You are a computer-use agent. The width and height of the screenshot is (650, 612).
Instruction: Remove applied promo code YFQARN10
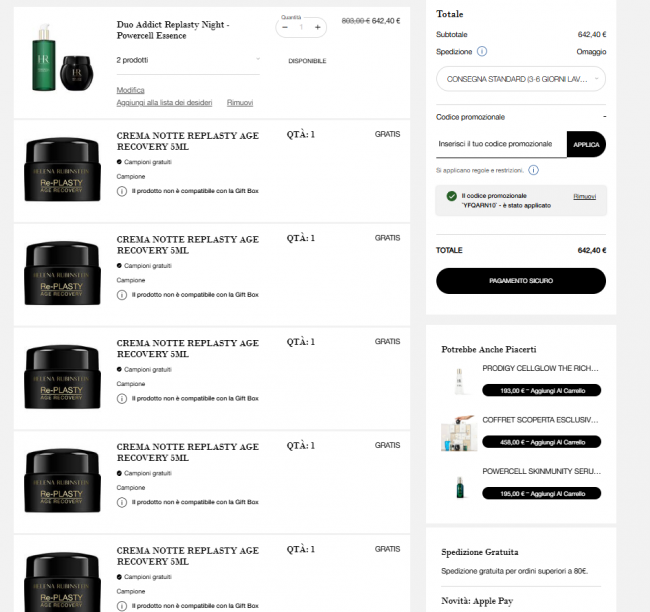click(x=584, y=196)
